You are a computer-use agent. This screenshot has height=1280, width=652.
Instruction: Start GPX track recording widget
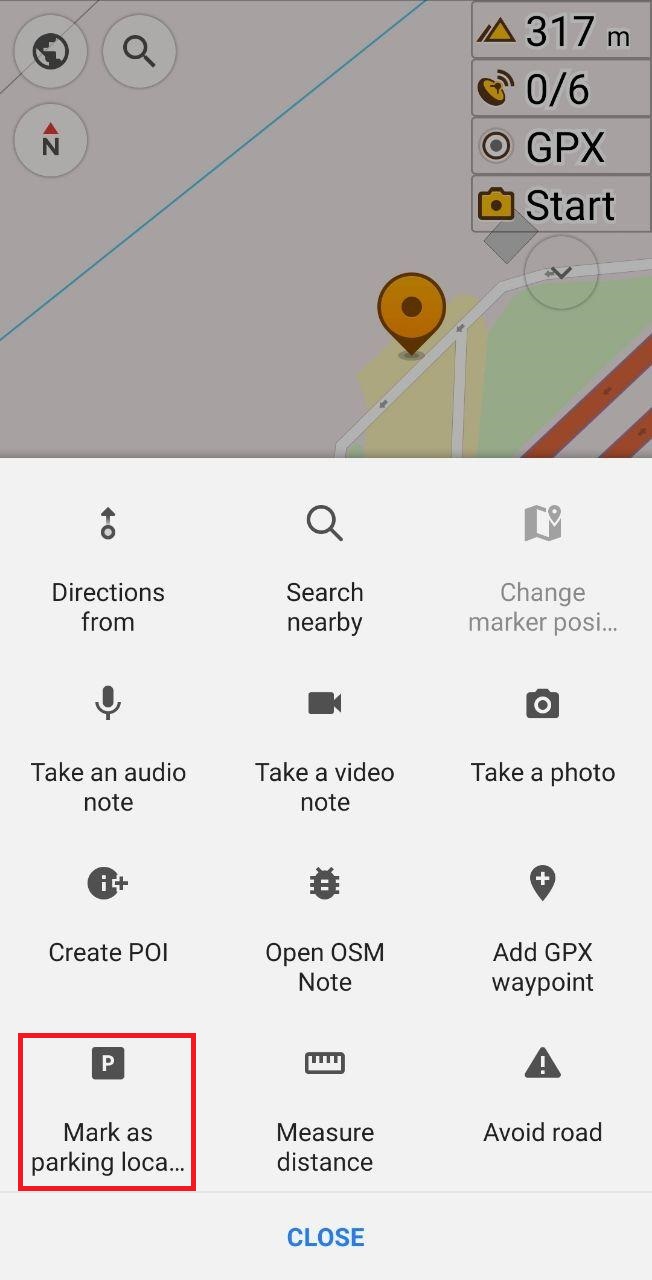tap(560, 147)
